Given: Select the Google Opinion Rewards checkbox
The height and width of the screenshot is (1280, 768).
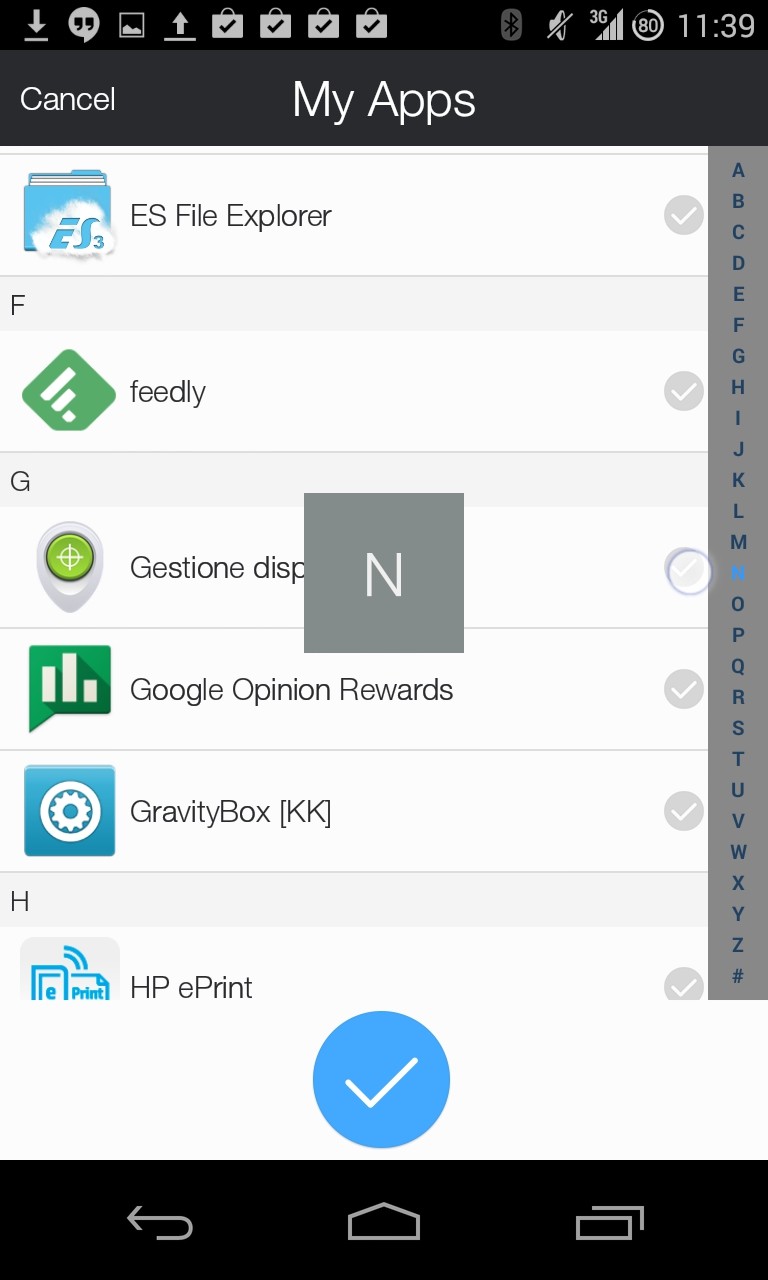Looking at the screenshot, I should [x=684, y=689].
